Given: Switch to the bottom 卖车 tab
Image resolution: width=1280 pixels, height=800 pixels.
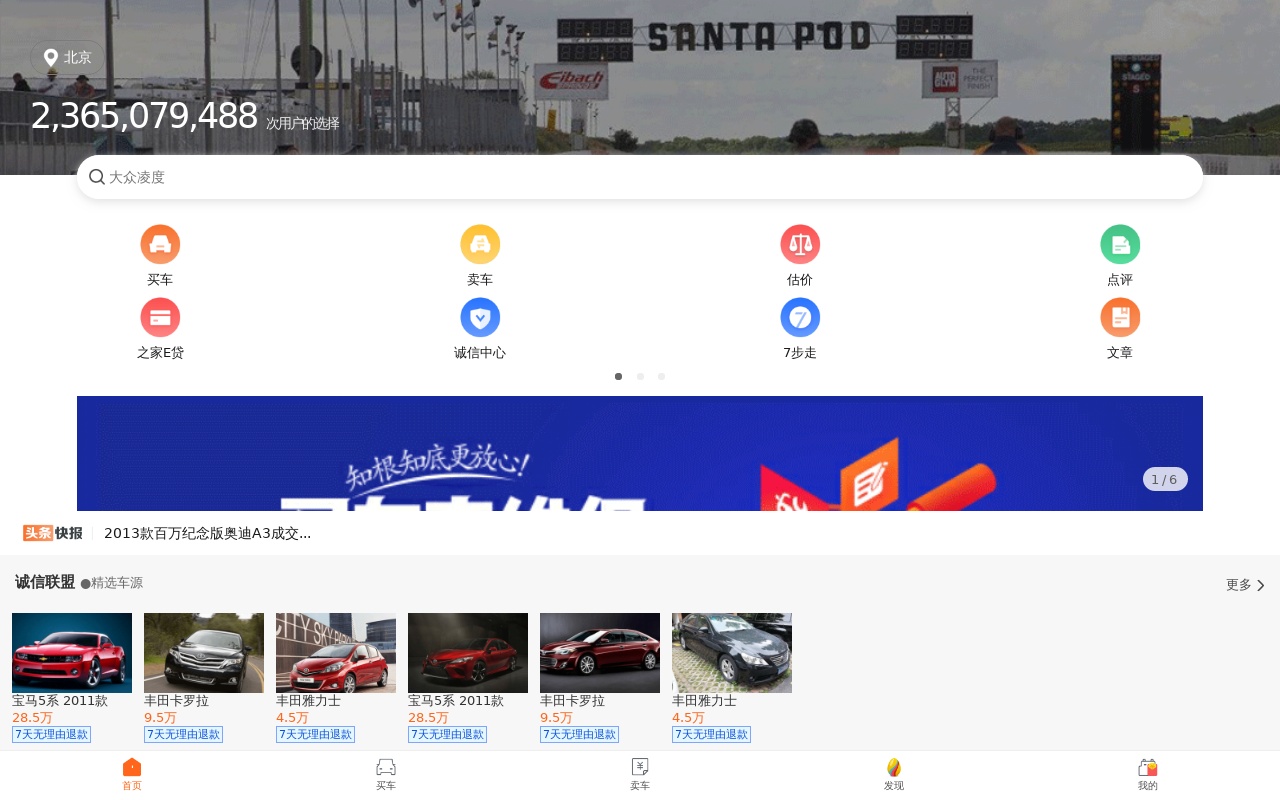Looking at the screenshot, I should click(x=640, y=774).
